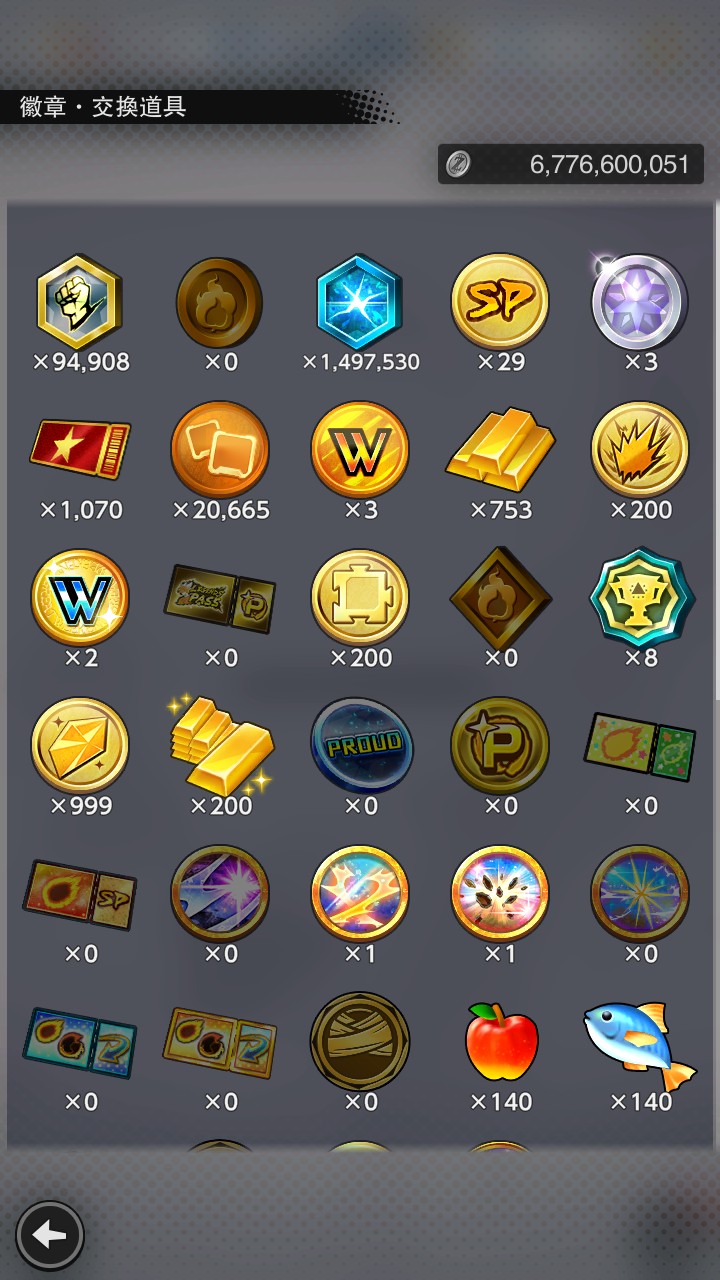Viewport: 720px width, 1280px height.
Task: Select the blue hexagon crystal ×1,497,530
Action: pyautogui.click(x=360, y=302)
